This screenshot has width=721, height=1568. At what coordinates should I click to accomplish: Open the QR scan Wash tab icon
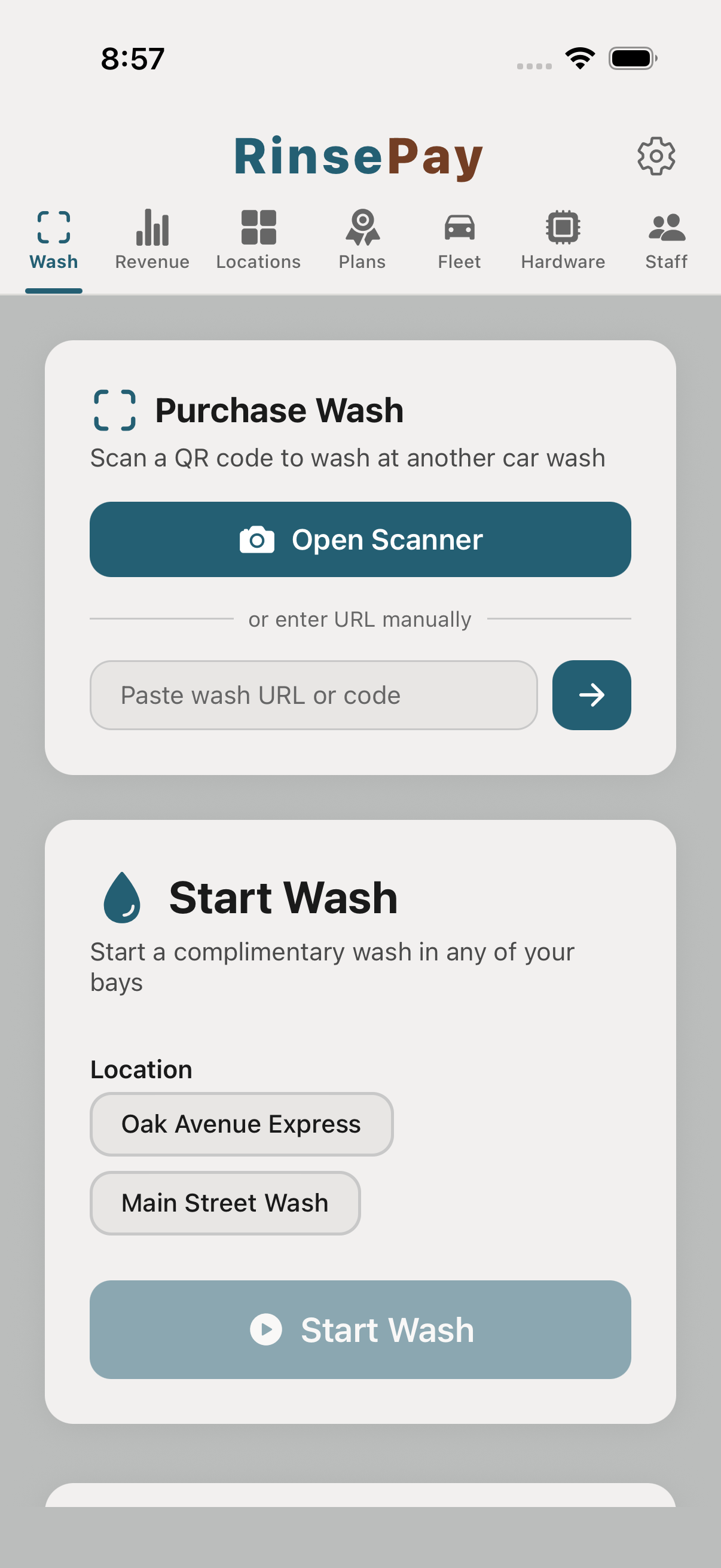(x=54, y=229)
